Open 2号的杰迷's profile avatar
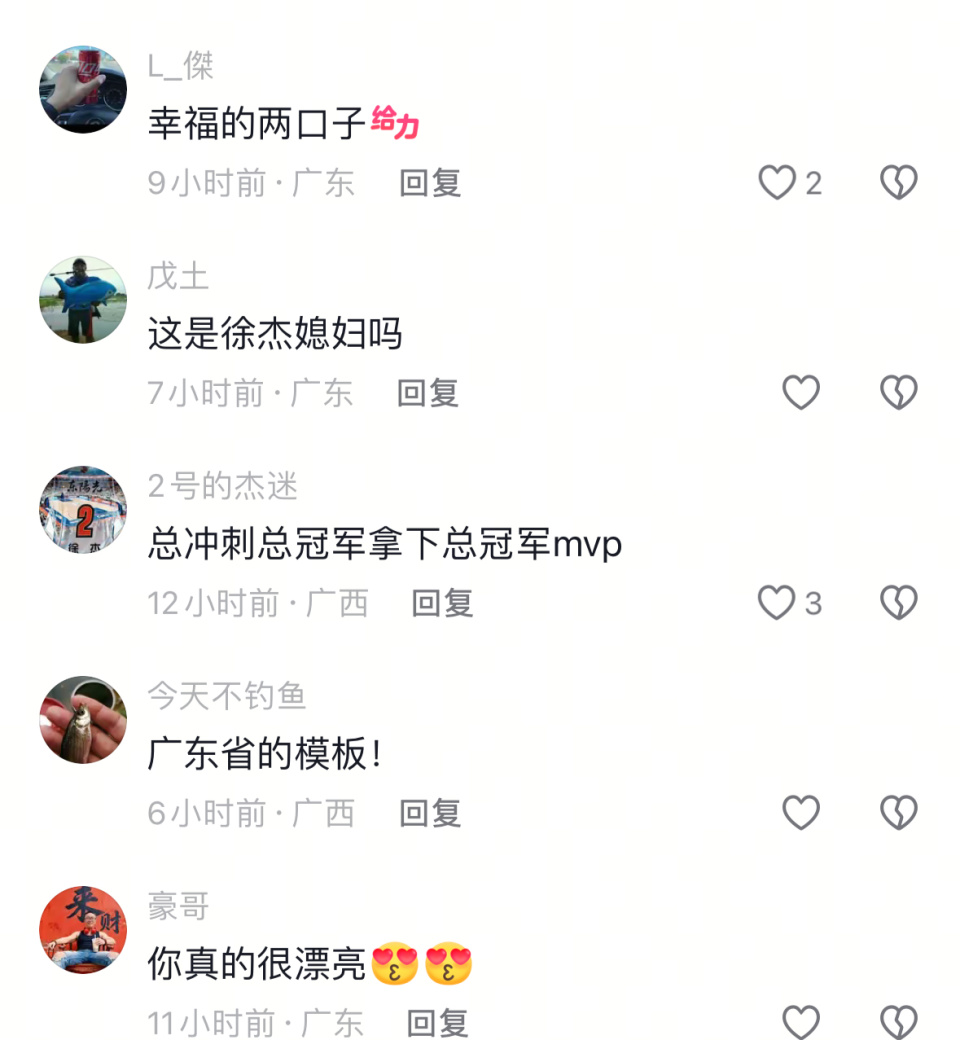The height and width of the screenshot is (1040, 960). click(83, 510)
